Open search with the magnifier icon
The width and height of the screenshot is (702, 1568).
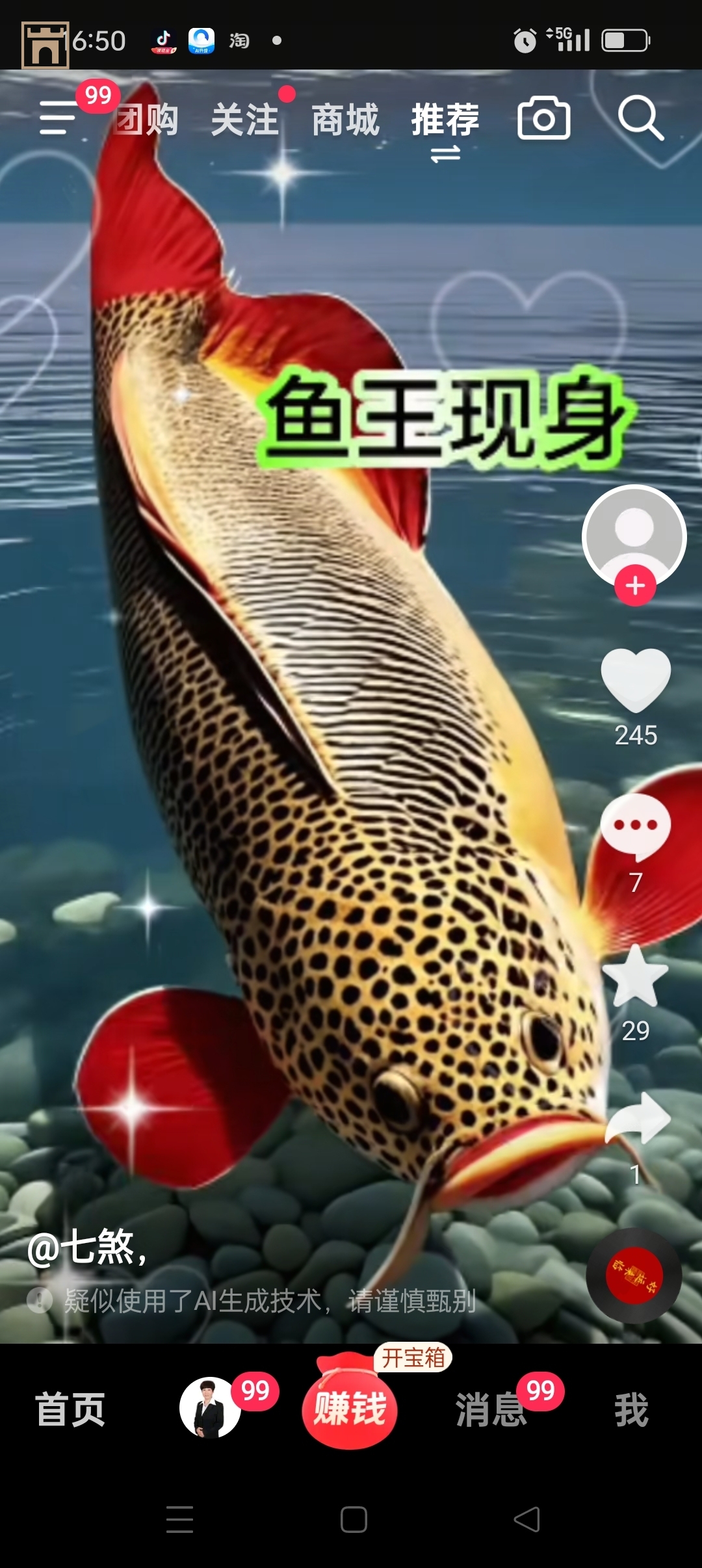pos(640,118)
